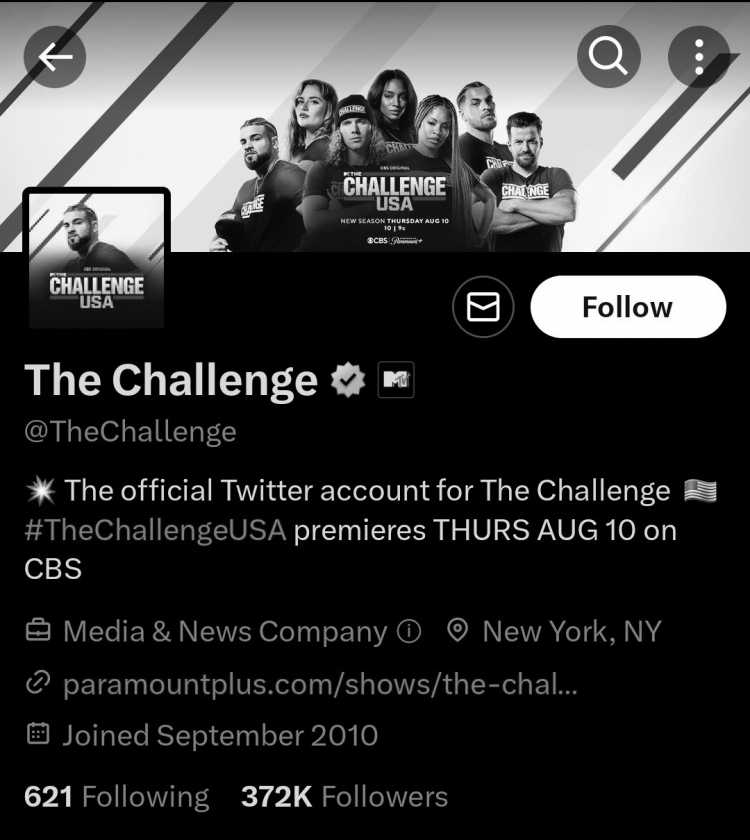Follow The Challenge account
The width and height of the screenshot is (750, 840).
click(627, 307)
